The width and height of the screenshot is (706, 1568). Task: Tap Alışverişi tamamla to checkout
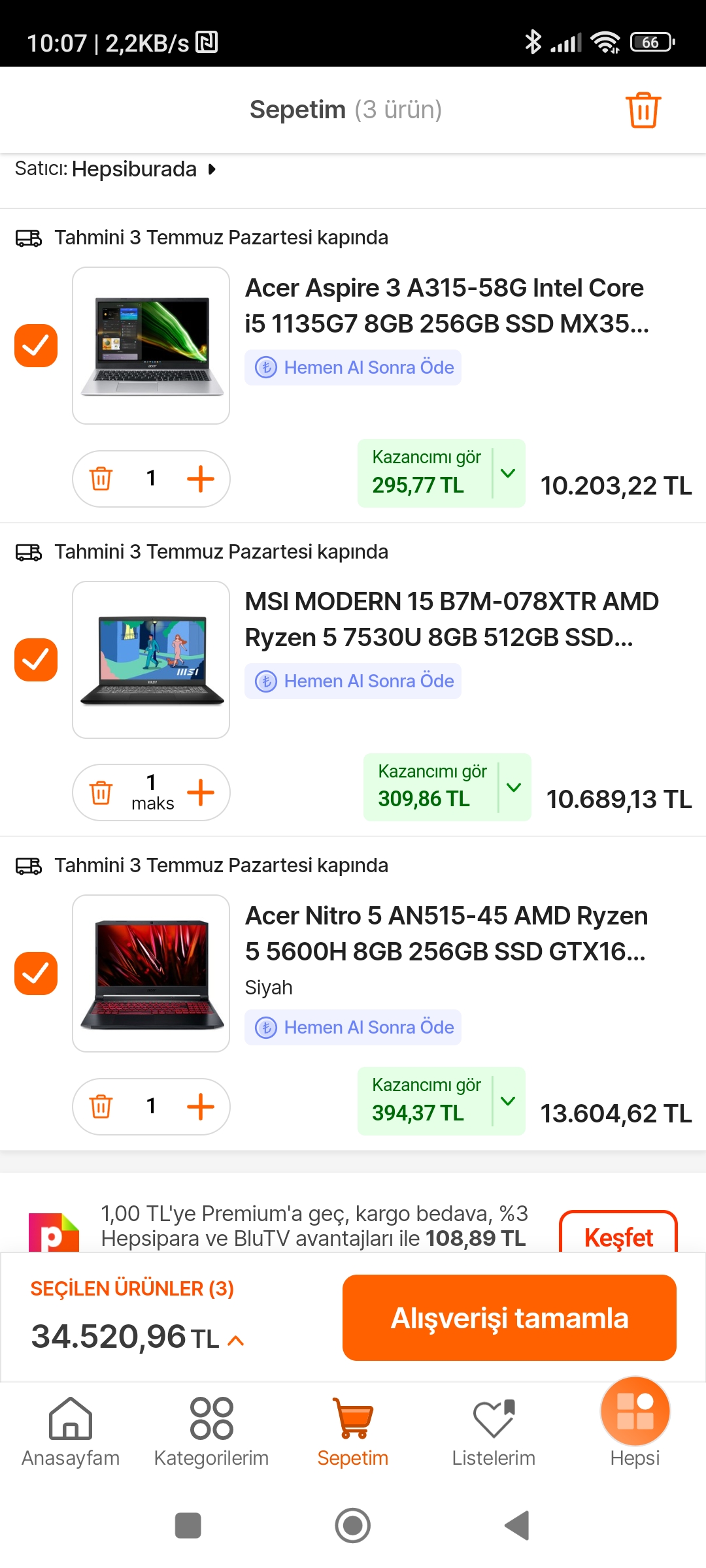tap(509, 1318)
